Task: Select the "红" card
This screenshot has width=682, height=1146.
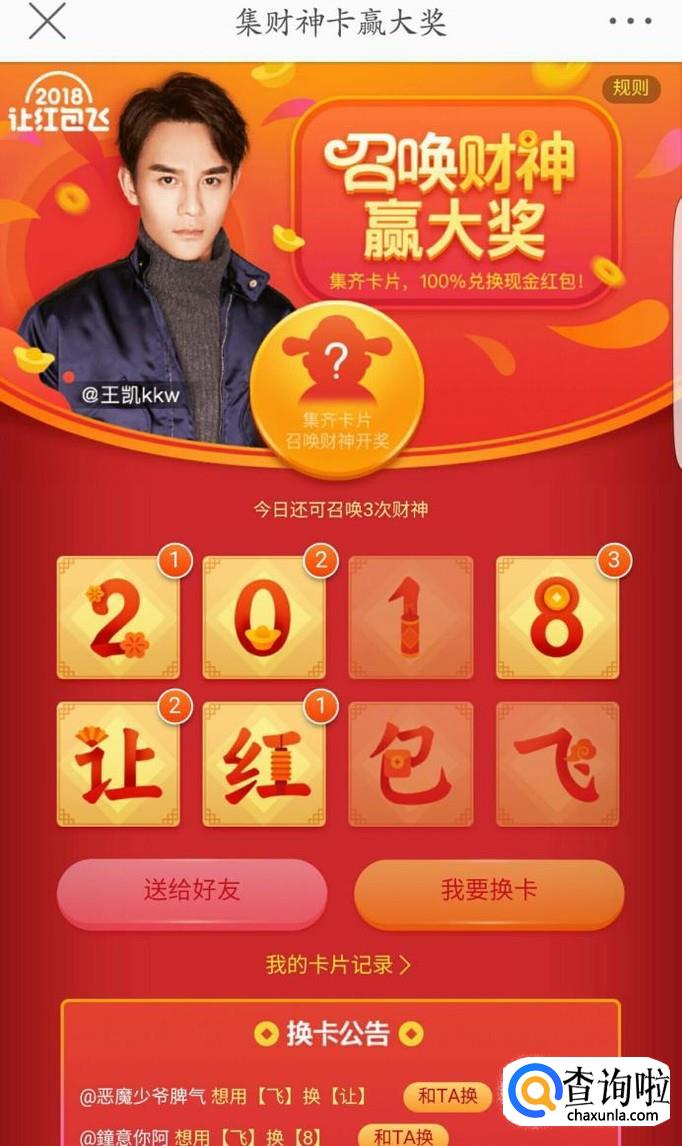Action: tap(264, 763)
